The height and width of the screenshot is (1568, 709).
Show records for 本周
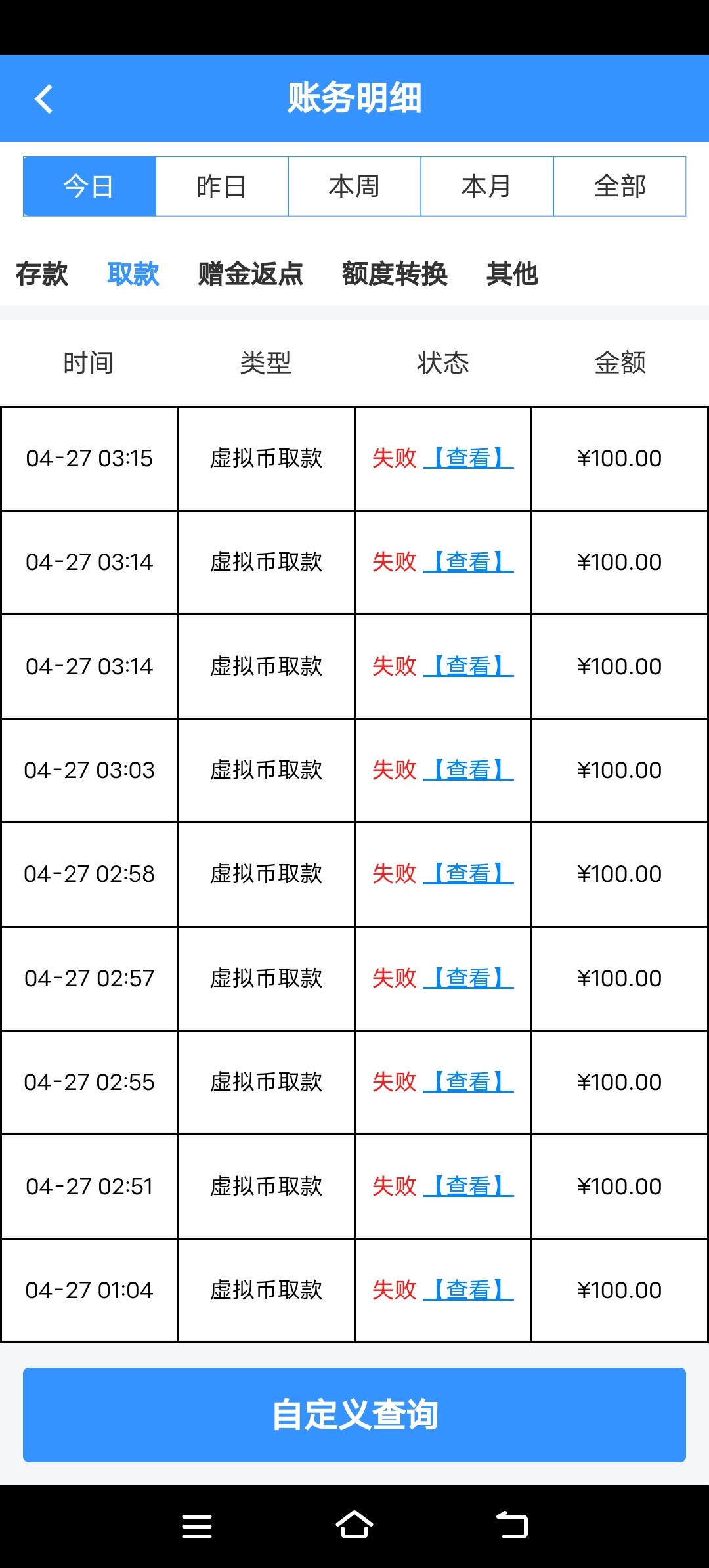(354, 186)
